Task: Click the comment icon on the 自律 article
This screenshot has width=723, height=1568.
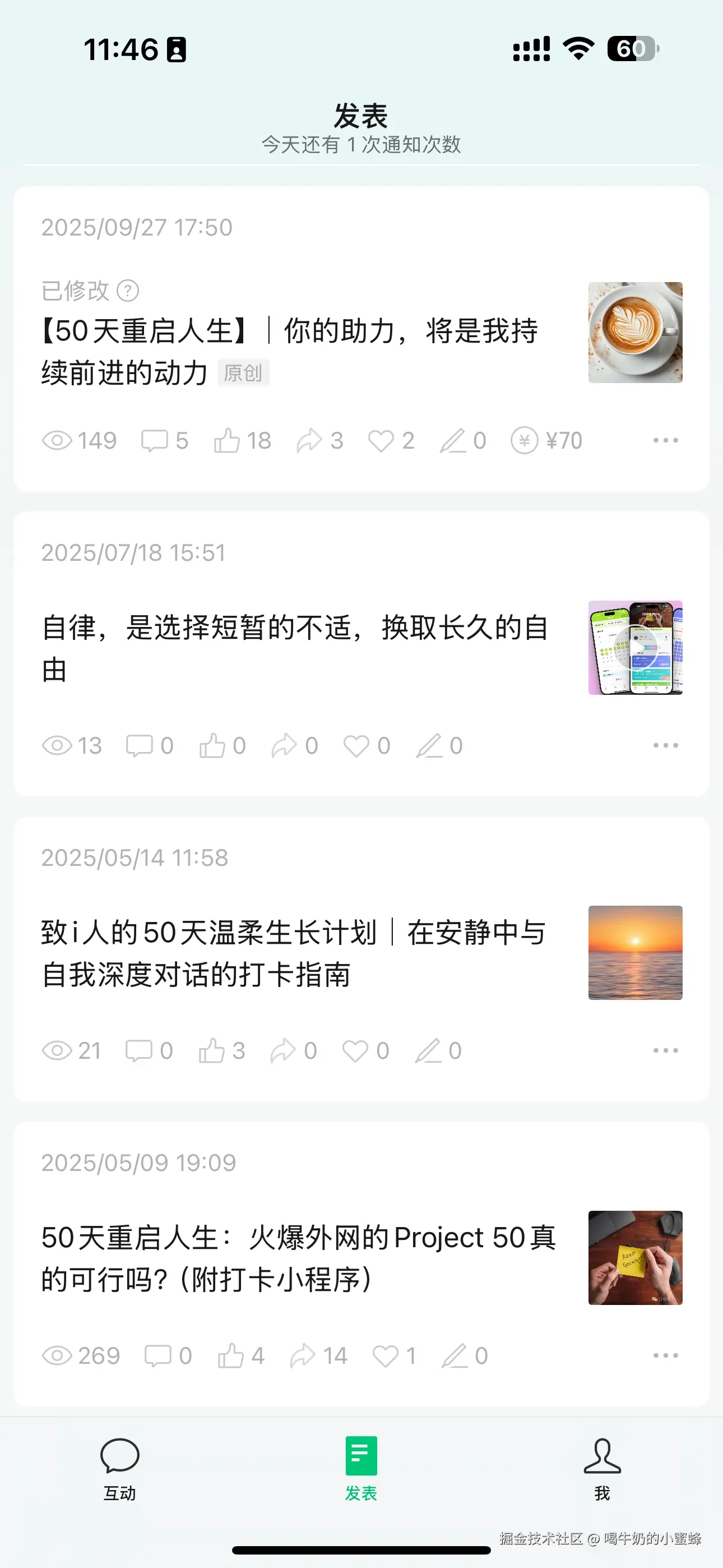Action: (139, 745)
